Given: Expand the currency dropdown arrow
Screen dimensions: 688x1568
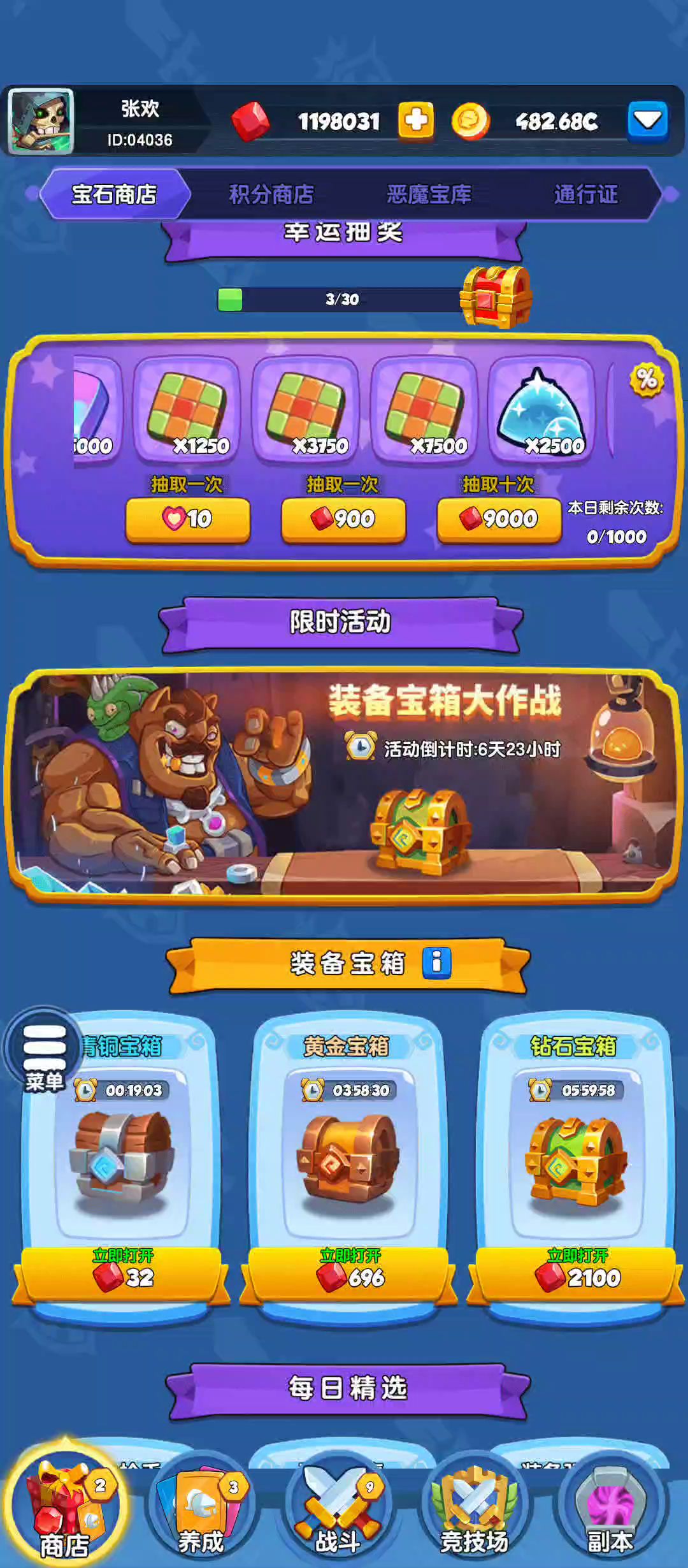Looking at the screenshot, I should 647,120.
